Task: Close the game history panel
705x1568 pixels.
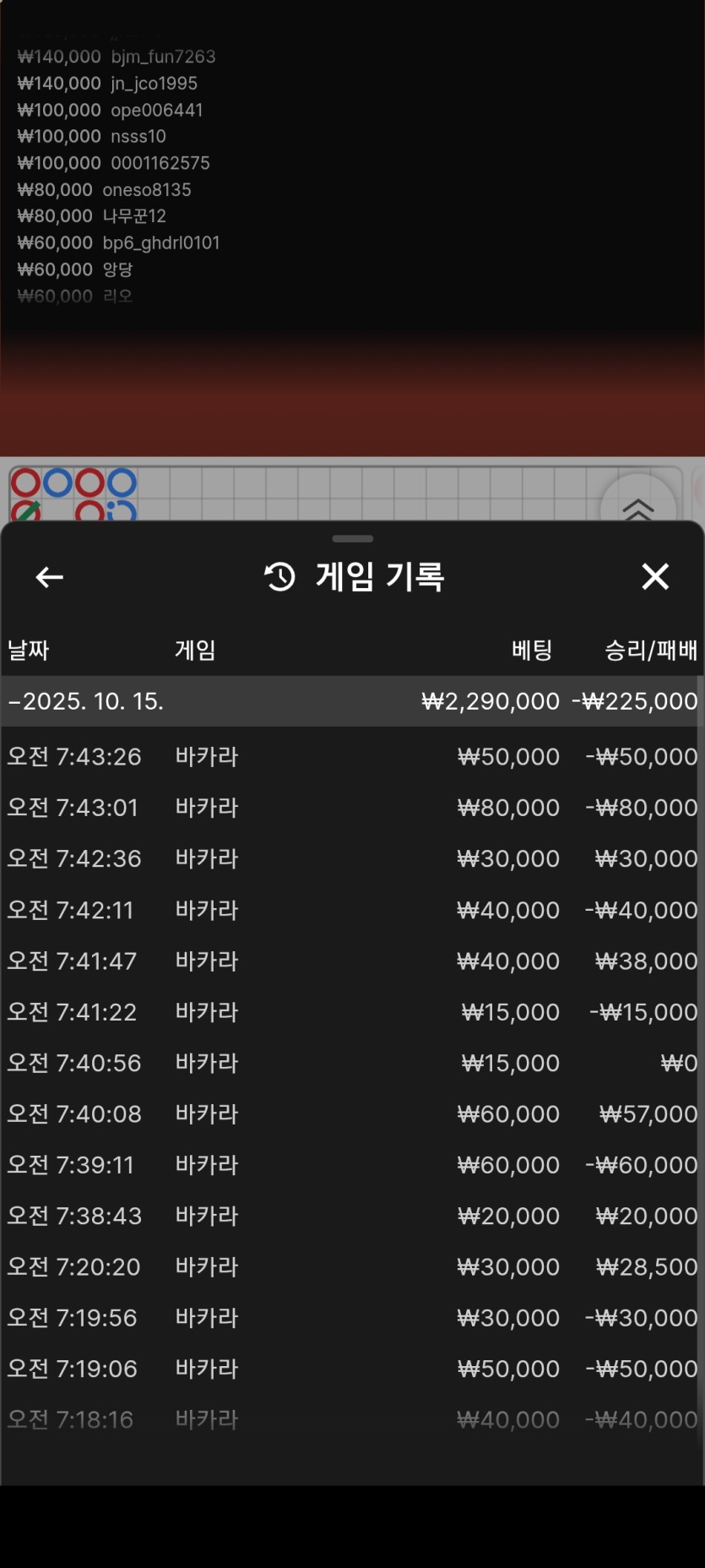Action: point(655,577)
